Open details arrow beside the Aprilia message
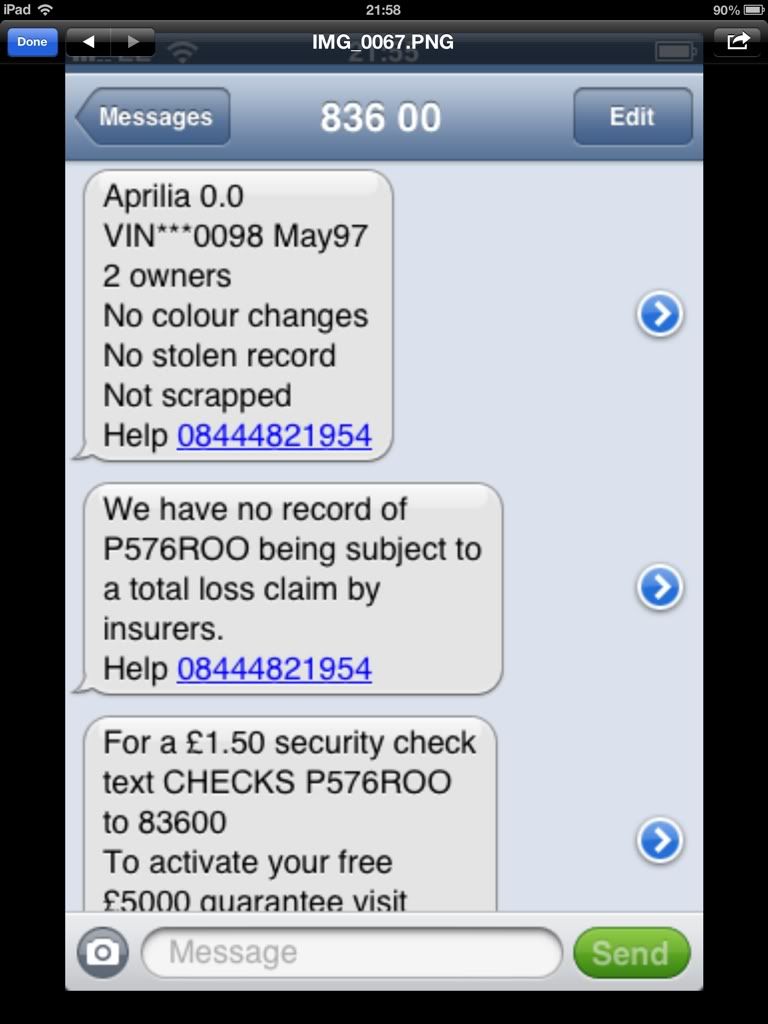Viewport: 768px width, 1024px height. [659, 315]
